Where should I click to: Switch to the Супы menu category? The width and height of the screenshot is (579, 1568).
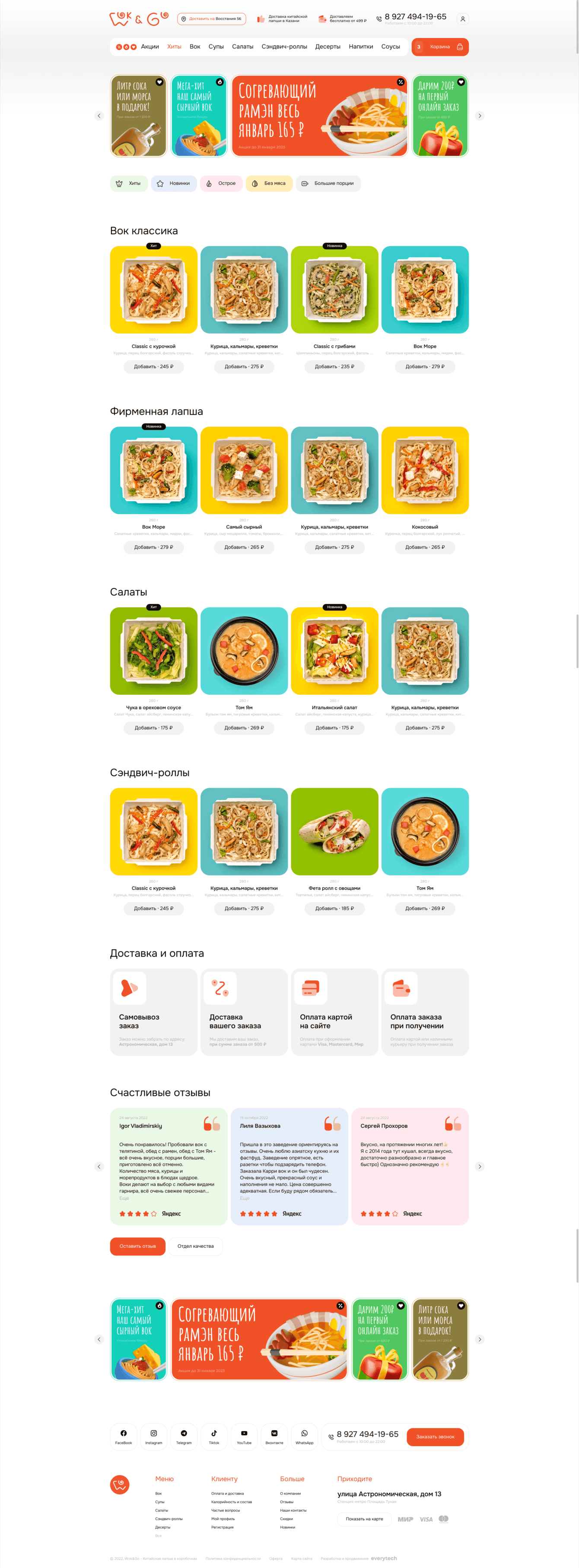click(216, 47)
